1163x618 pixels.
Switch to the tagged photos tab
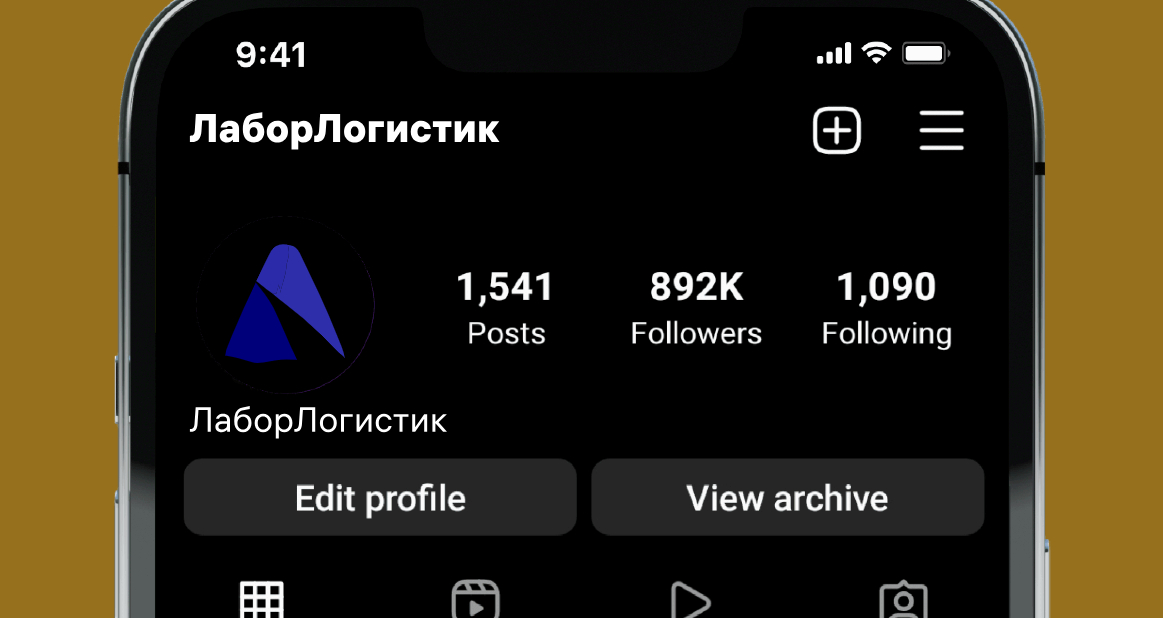click(903, 602)
